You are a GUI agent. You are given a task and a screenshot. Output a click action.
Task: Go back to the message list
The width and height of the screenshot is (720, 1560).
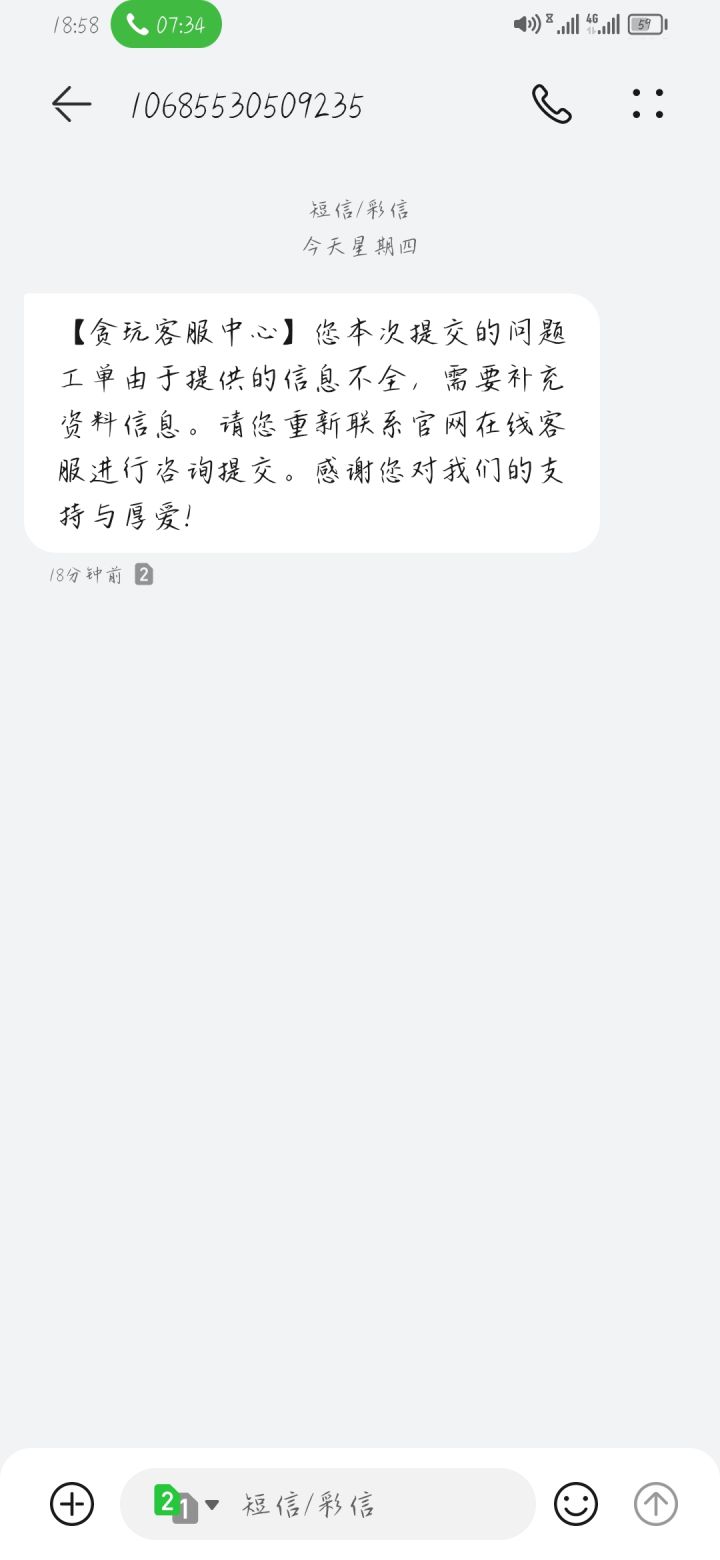71,104
